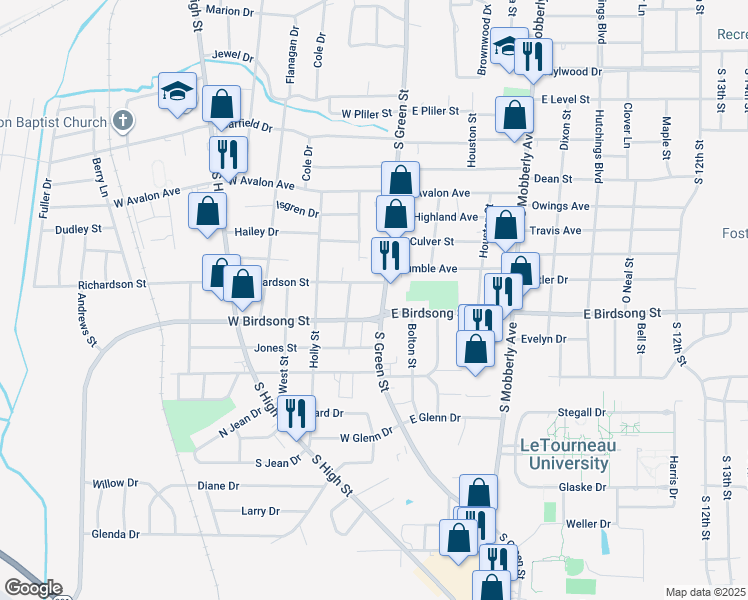Open the Google logo link

(32, 588)
